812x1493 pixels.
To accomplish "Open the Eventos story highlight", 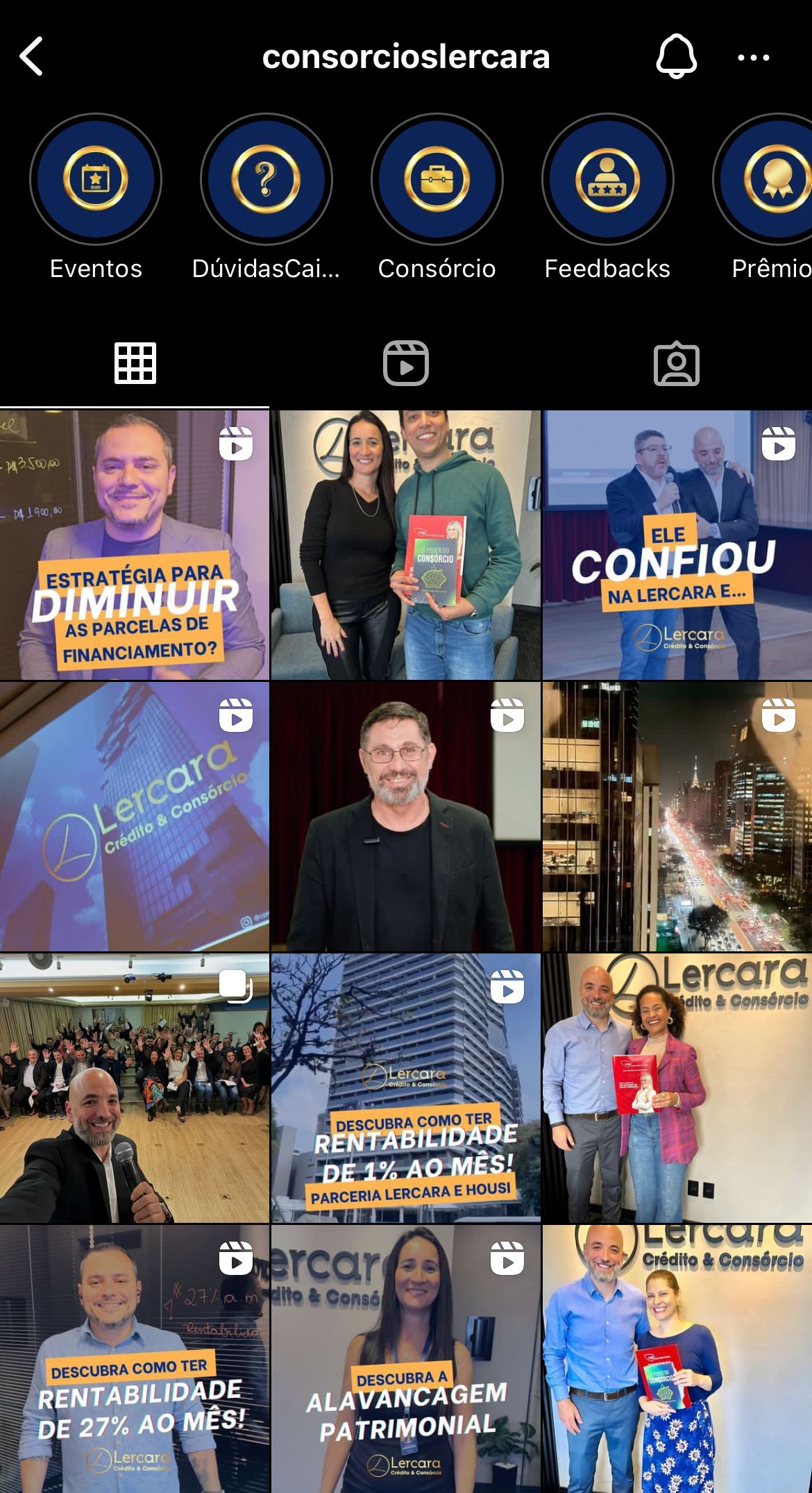I will point(96,179).
